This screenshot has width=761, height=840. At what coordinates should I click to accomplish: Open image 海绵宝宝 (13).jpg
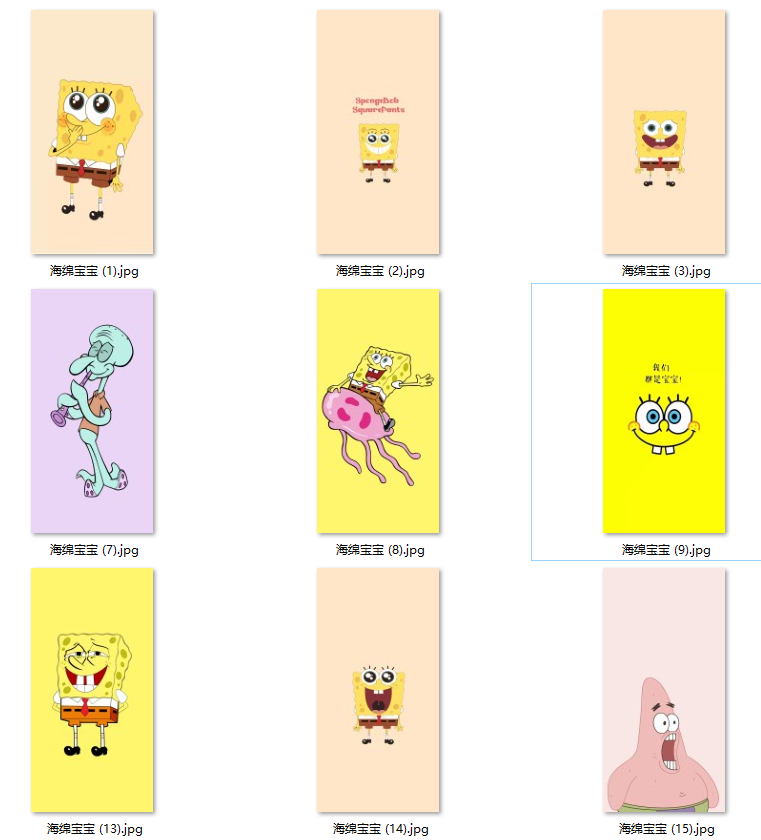(x=92, y=690)
